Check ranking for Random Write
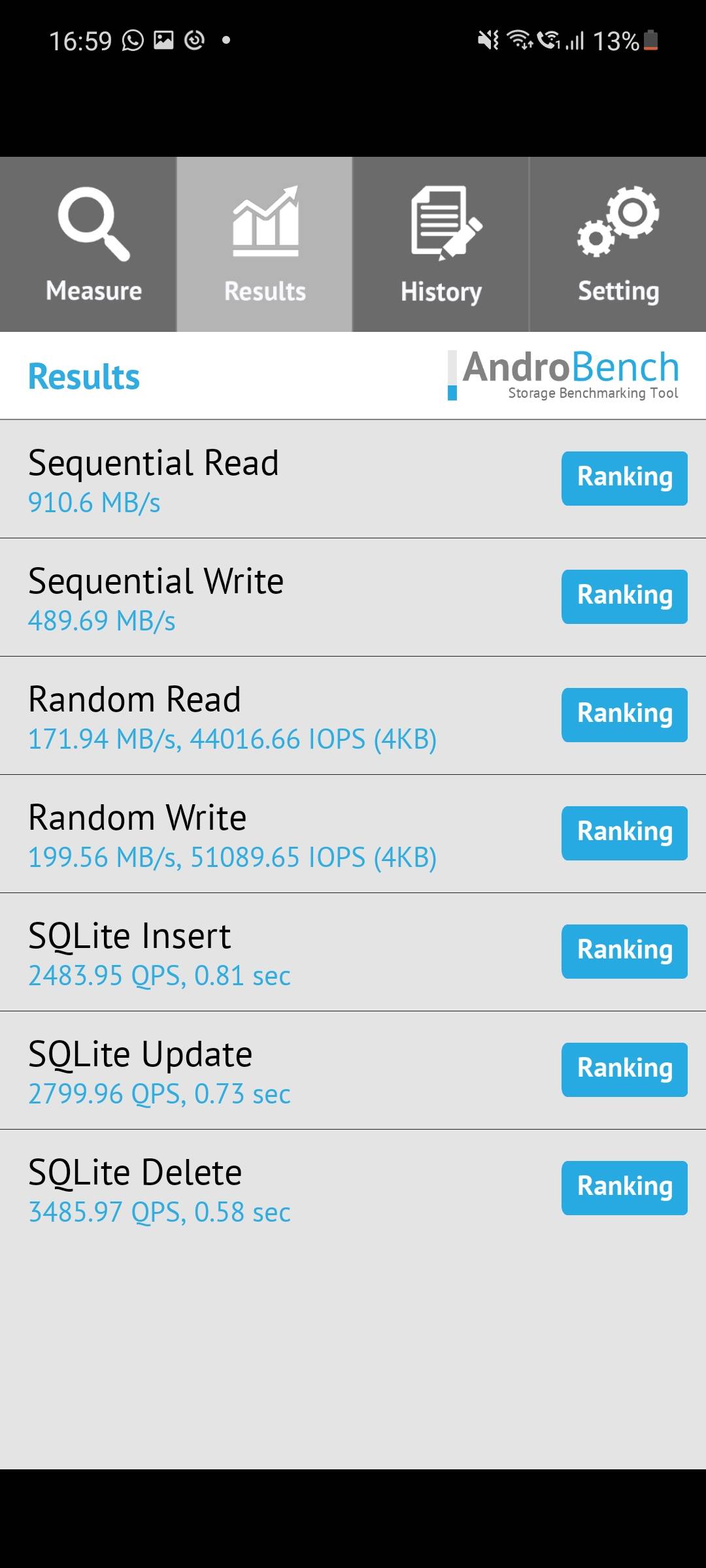The width and height of the screenshot is (706, 1568). click(624, 833)
